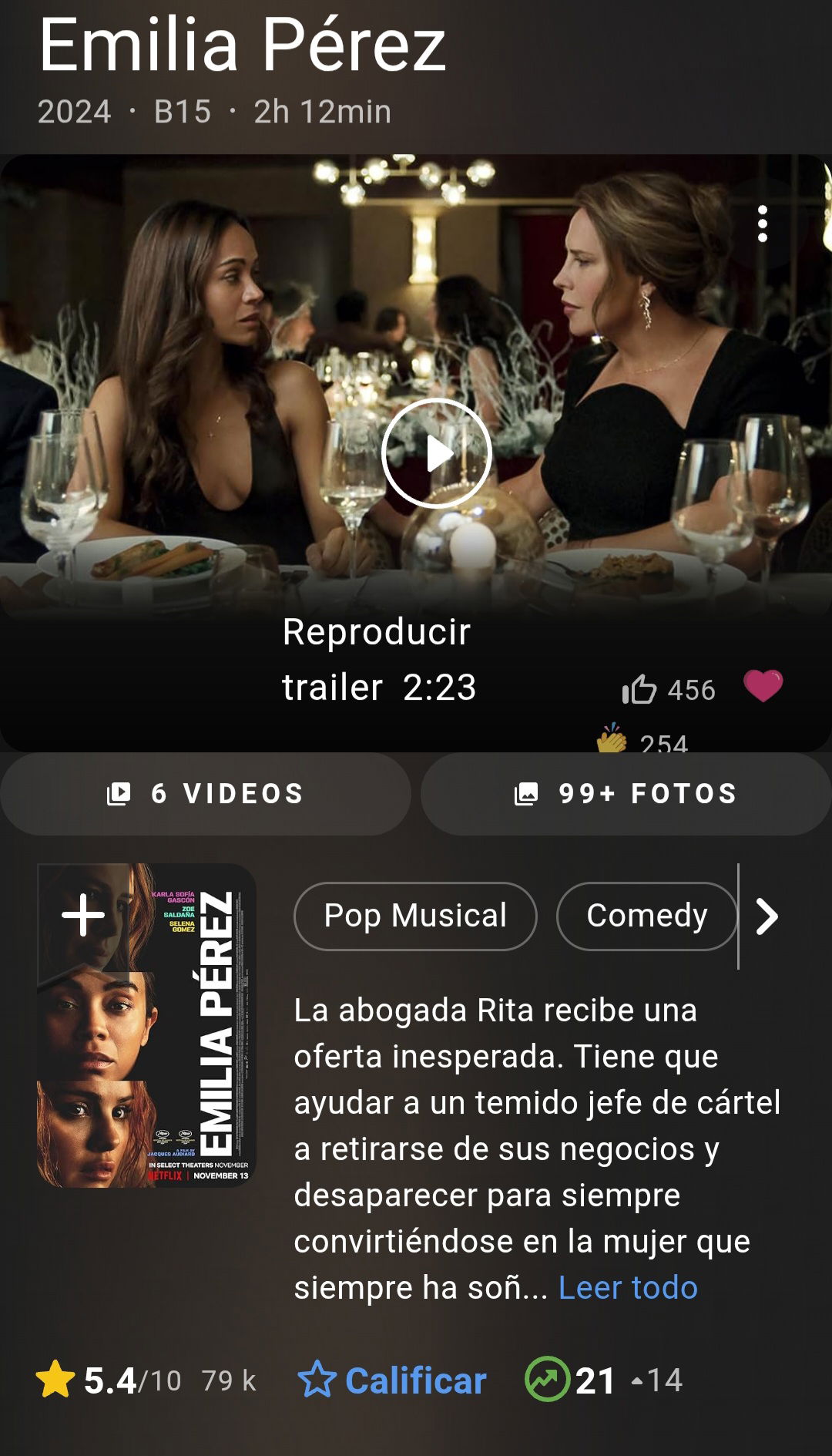Image resolution: width=832 pixels, height=1456 pixels.
Task: Tap Calificar to rate the movie
Action: [x=392, y=1380]
